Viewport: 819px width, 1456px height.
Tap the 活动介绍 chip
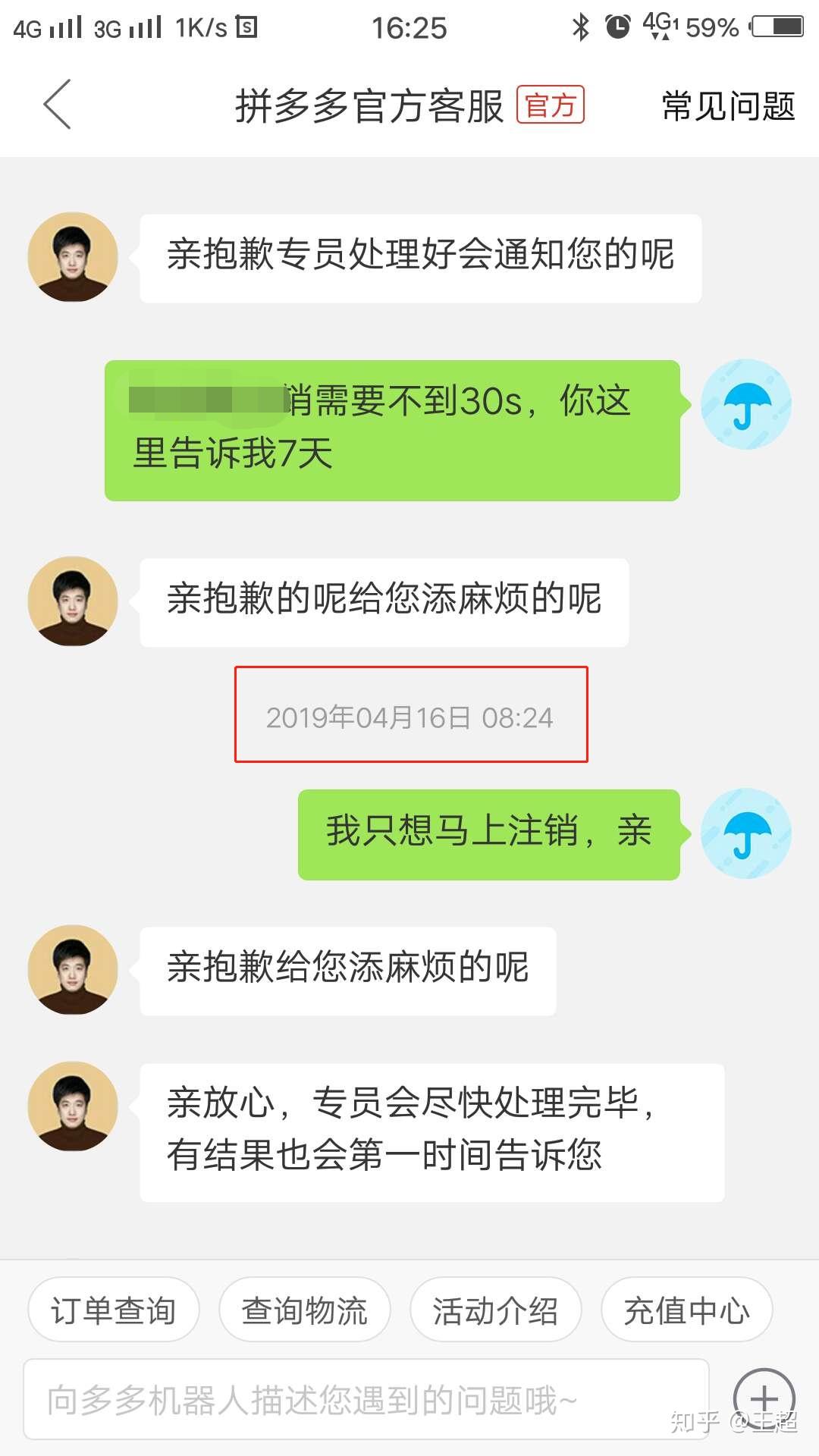(496, 1310)
